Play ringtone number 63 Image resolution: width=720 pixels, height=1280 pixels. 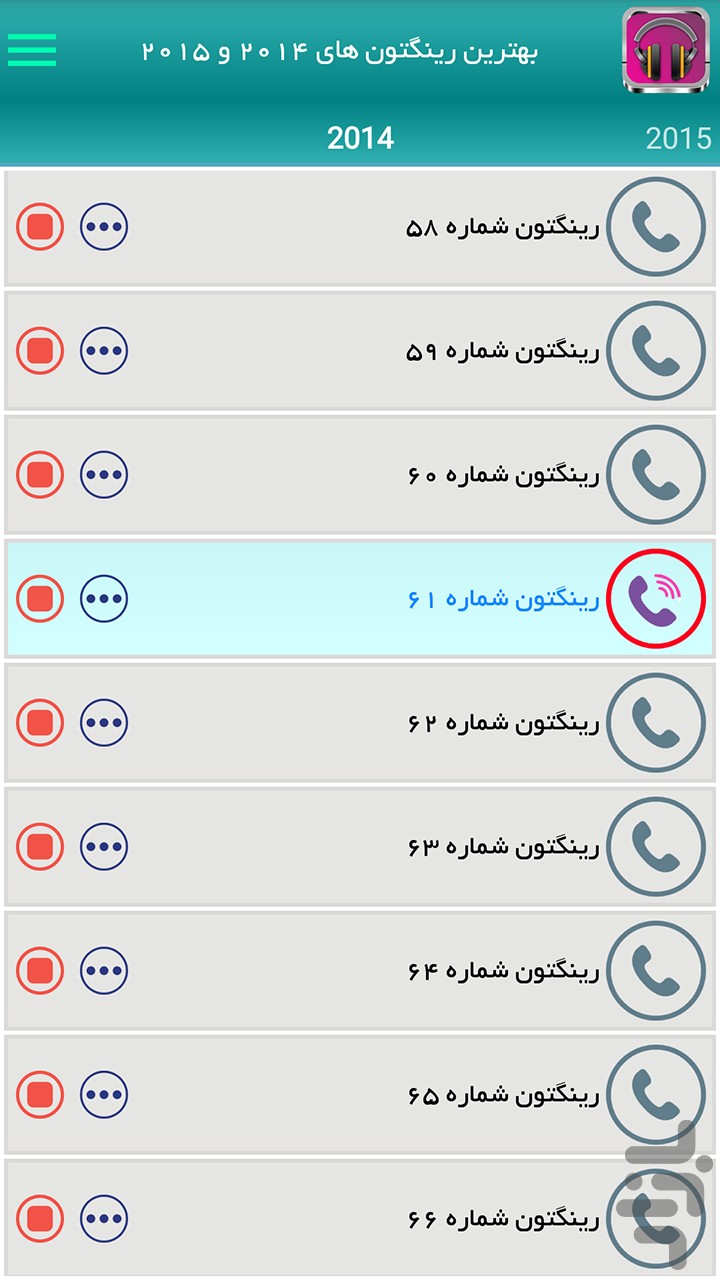[656, 847]
